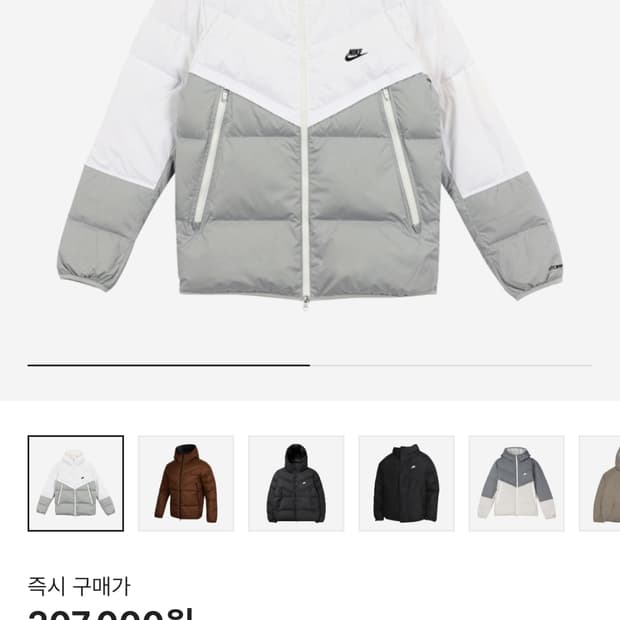620x620 pixels.
Task: View the glossy black hooded puffer thumbnail
Action: click(296, 483)
